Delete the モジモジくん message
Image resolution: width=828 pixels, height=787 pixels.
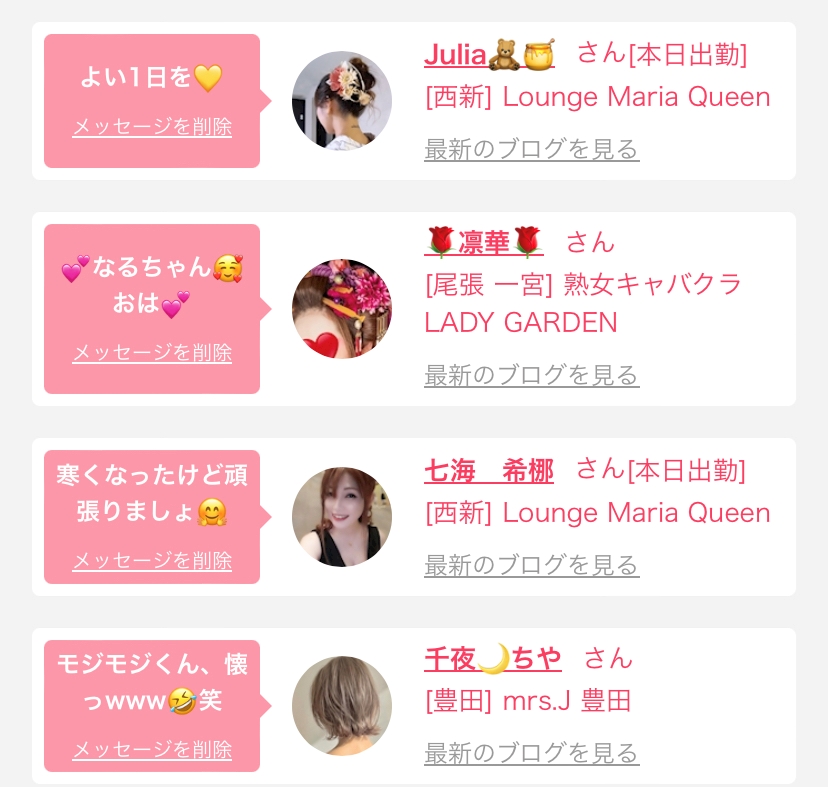(x=152, y=749)
